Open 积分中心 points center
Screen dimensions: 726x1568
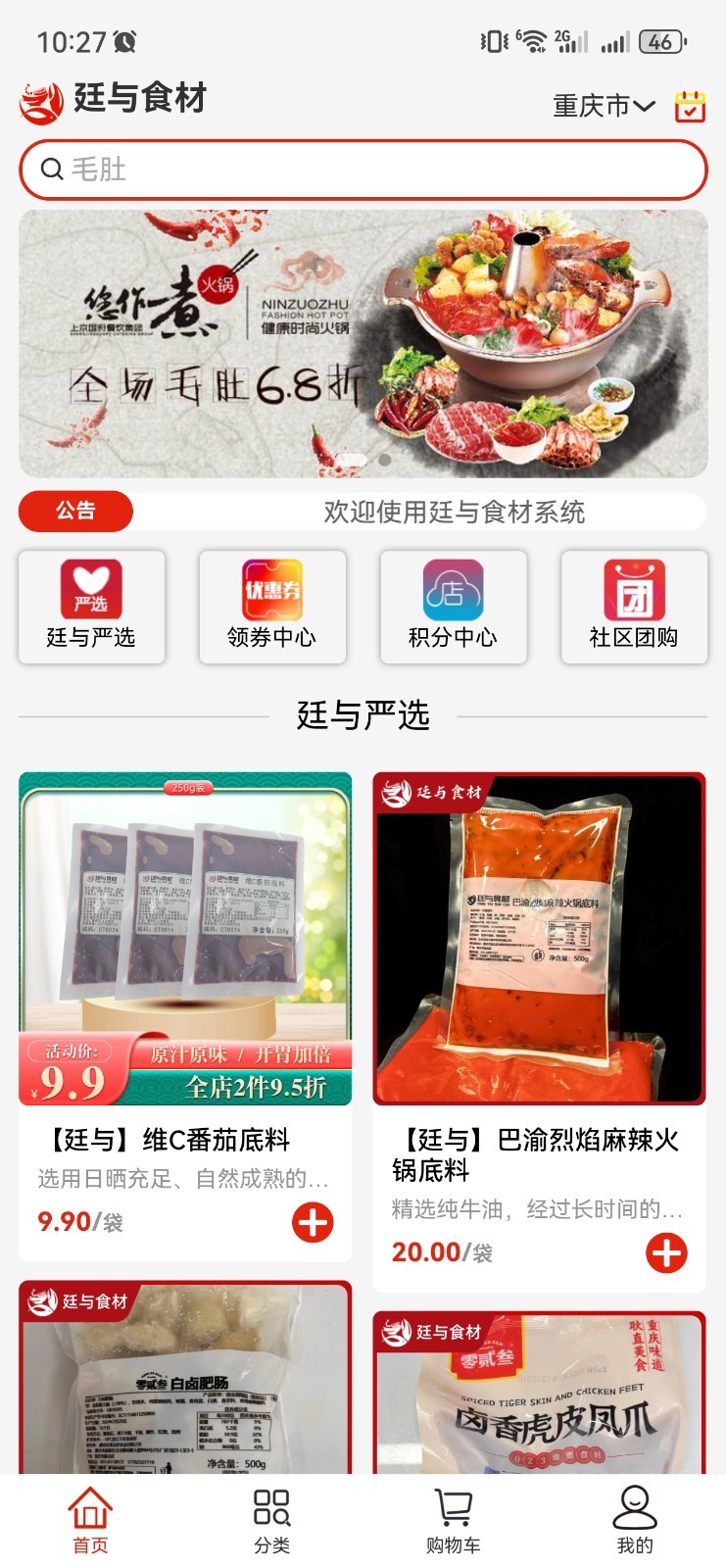click(x=453, y=607)
